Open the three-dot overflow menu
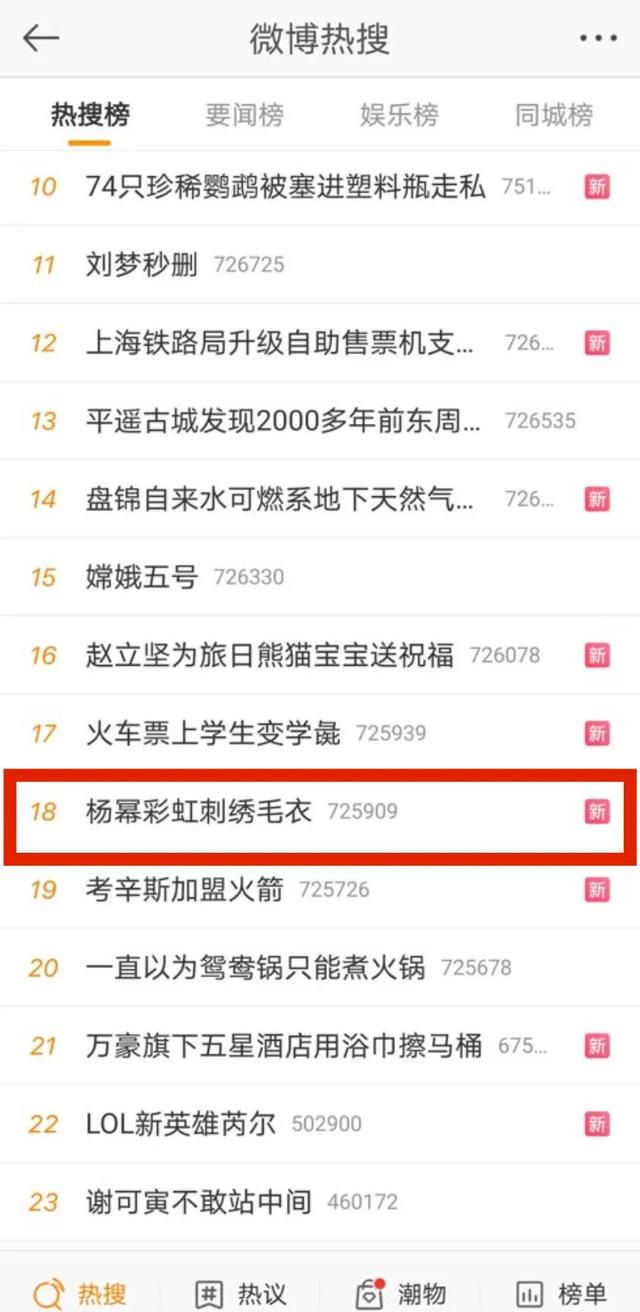Image resolution: width=640 pixels, height=1312 pixels. click(598, 38)
